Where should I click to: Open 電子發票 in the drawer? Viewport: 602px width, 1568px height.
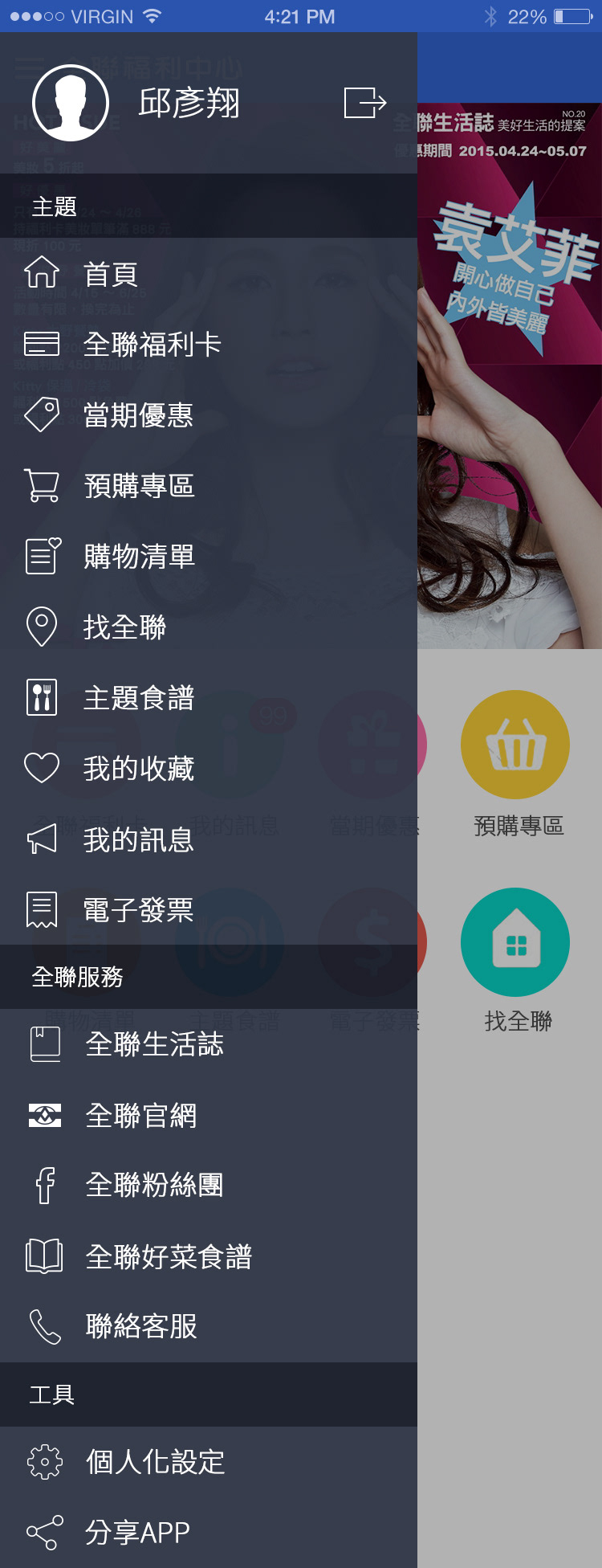coord(138,910)
